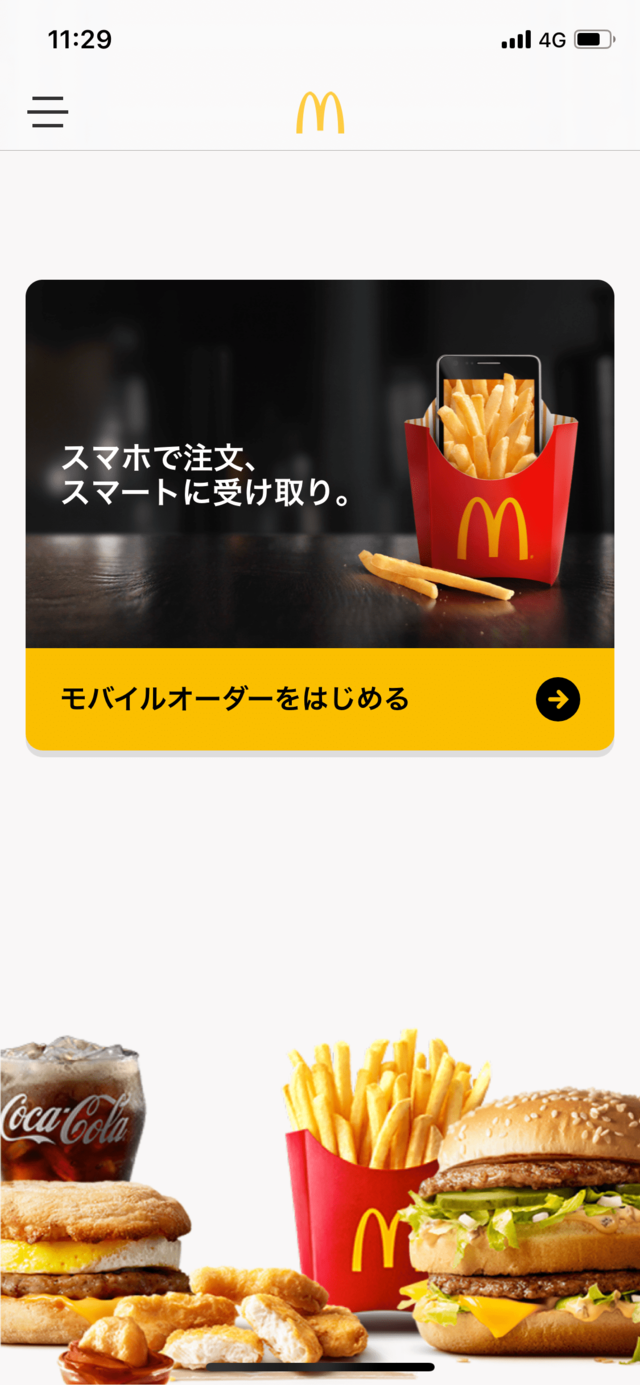Image resolution: width=640 pixels, height=1385 pixels.
Task: Tap モバイルオーダーをはじめる button
Action: pyautogui.click(x=320, y=699)
